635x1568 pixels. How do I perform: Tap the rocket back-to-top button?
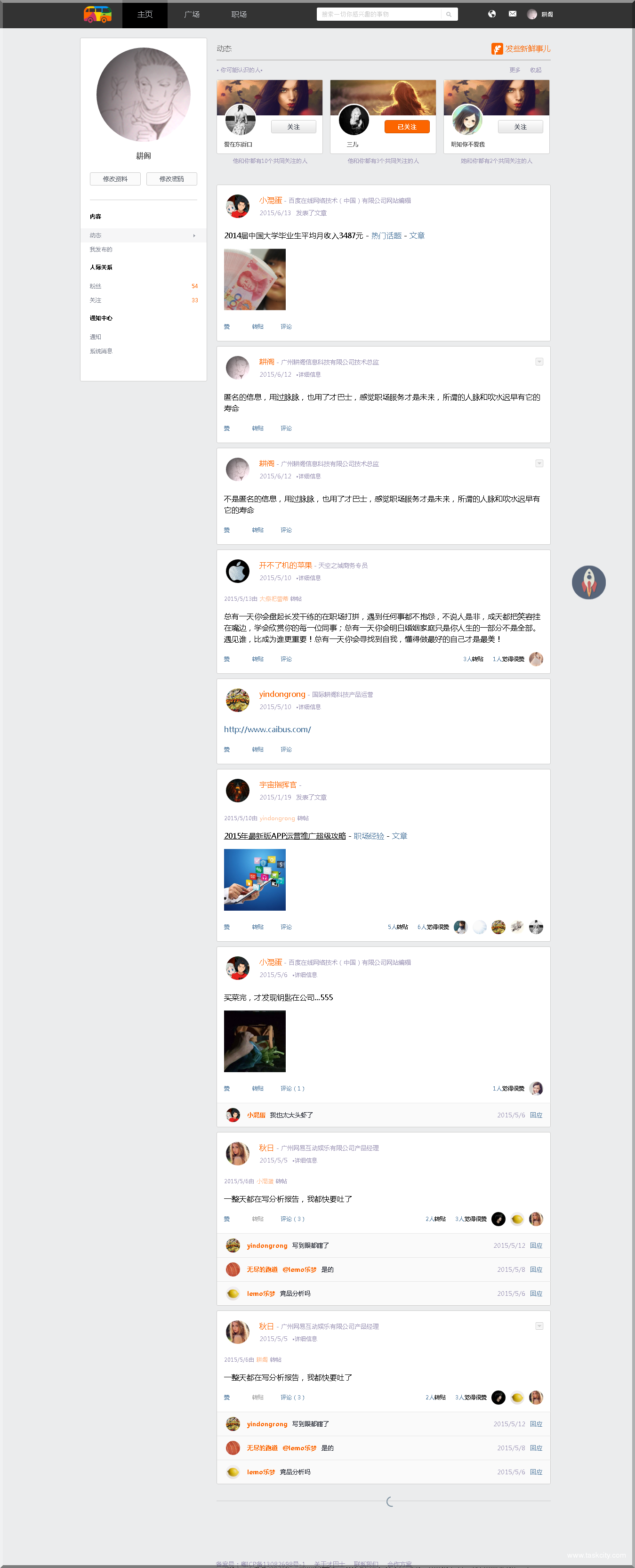coord(588,582)
